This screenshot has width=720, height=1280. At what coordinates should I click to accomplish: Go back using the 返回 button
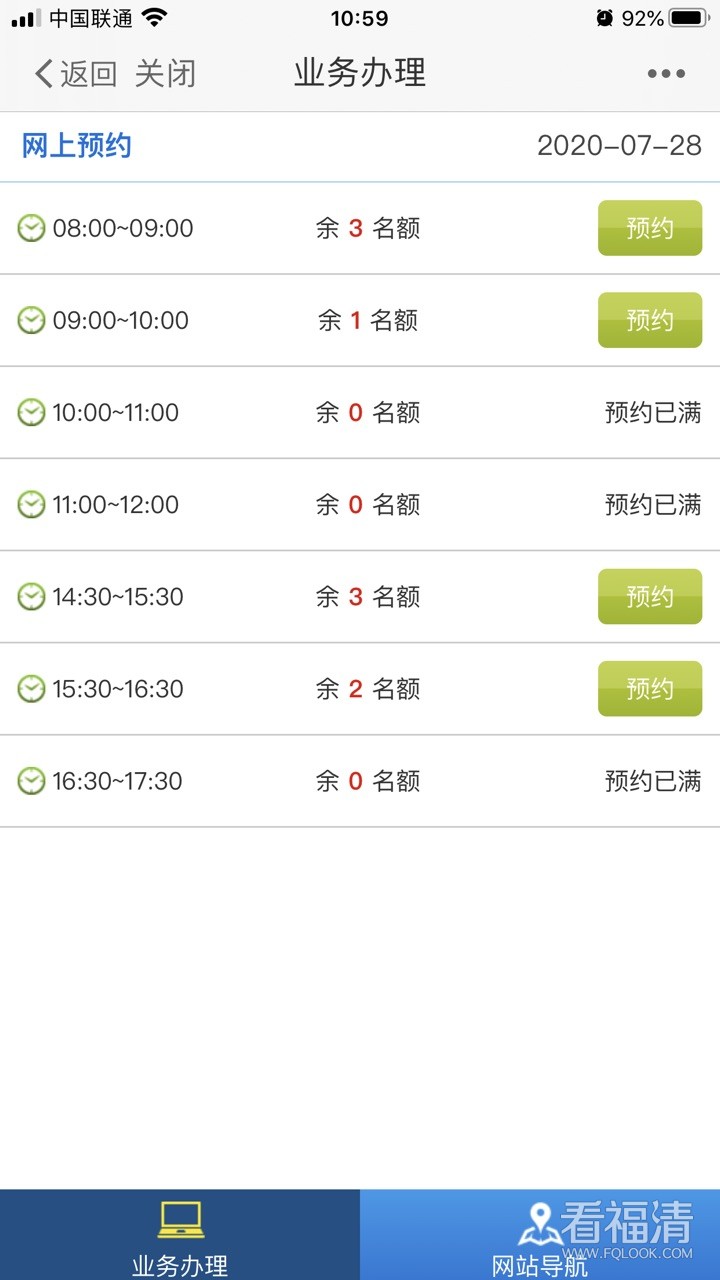pyautogui.click(x=76, y=74)
